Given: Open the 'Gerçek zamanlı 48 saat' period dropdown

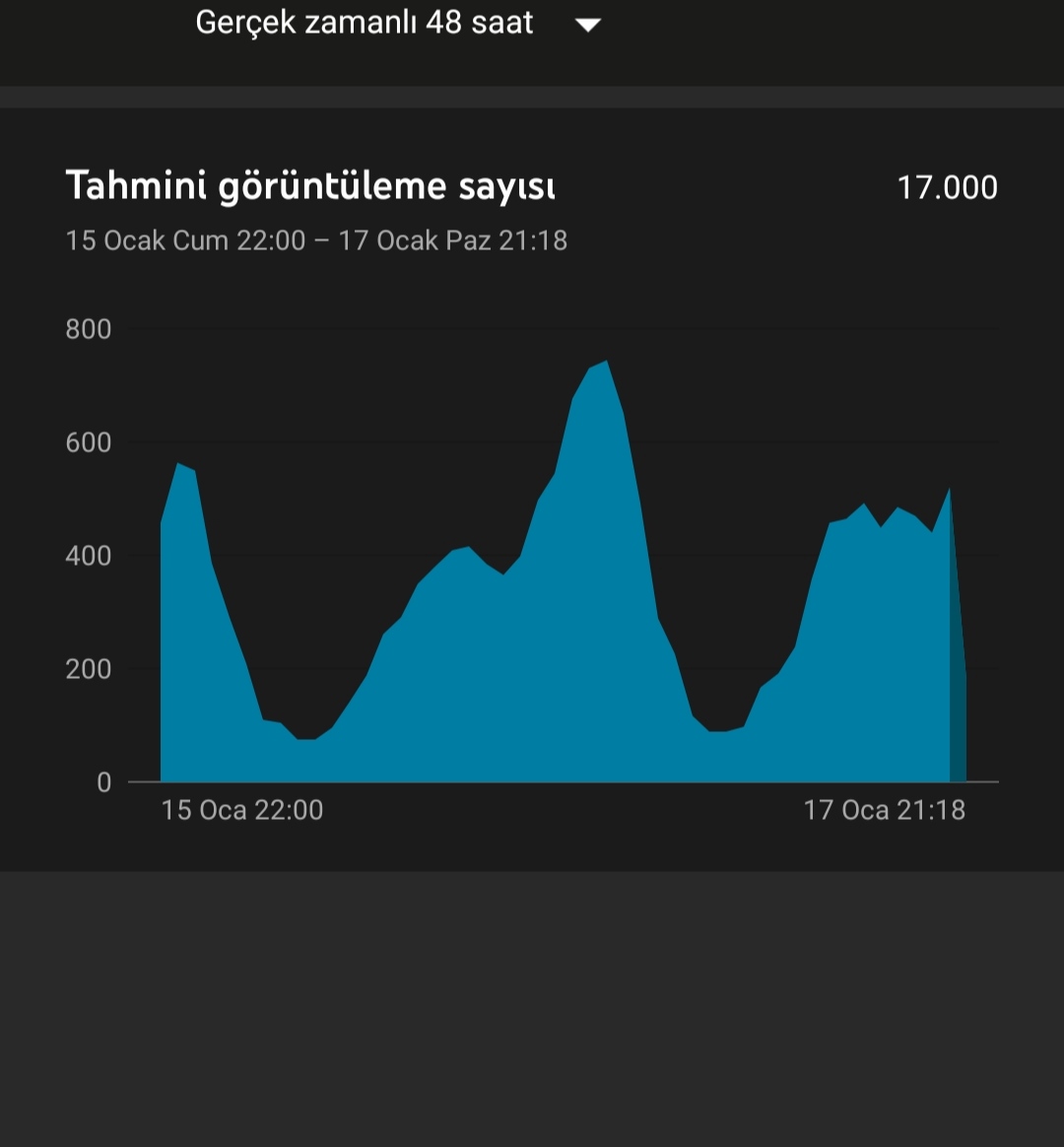Looking at the screenshot, I should coord(398,24).
